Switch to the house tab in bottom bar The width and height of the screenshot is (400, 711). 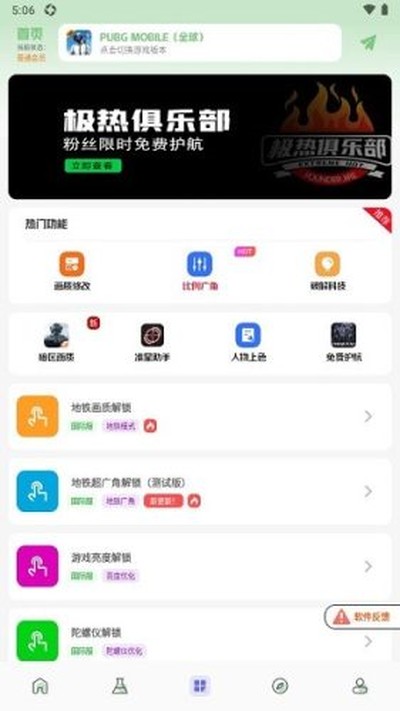40,686
